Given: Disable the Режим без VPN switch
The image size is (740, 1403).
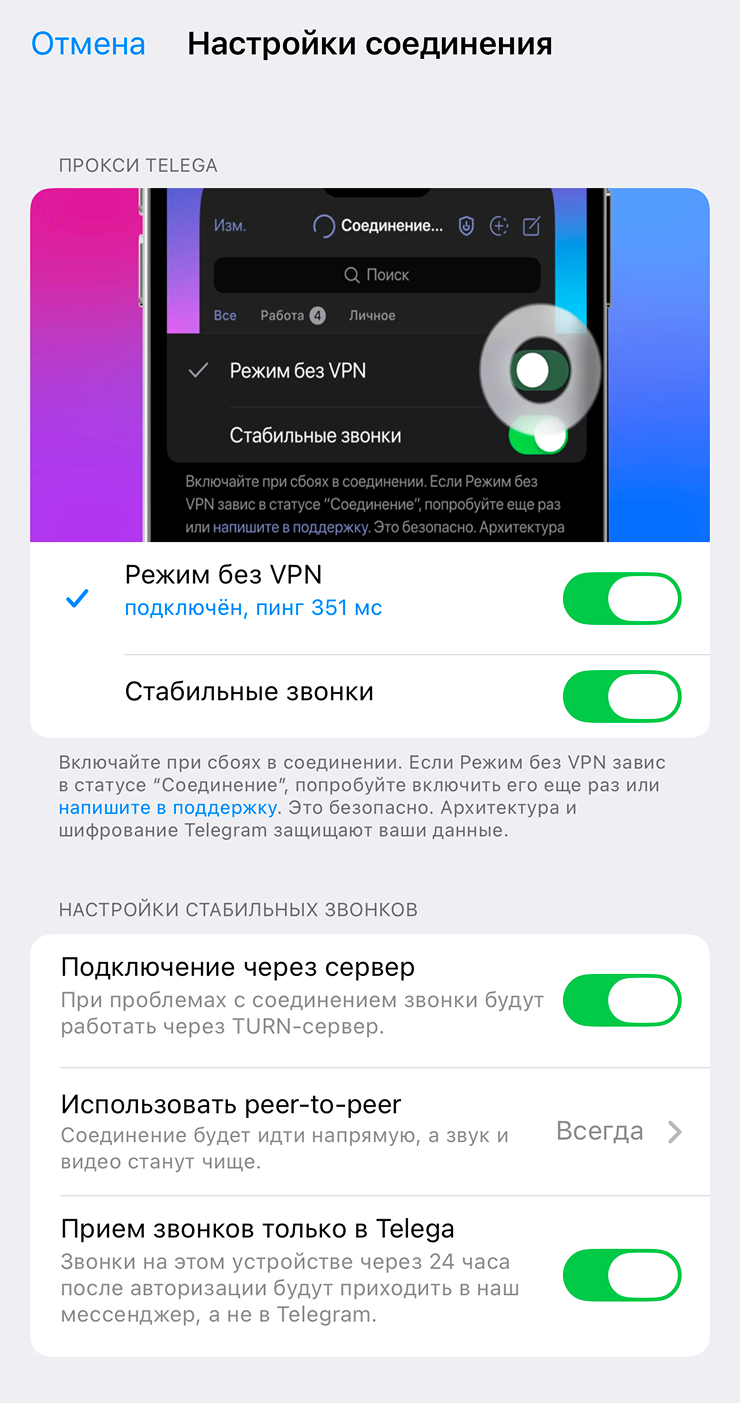Looking at the screenshot, I should (621, 599).
